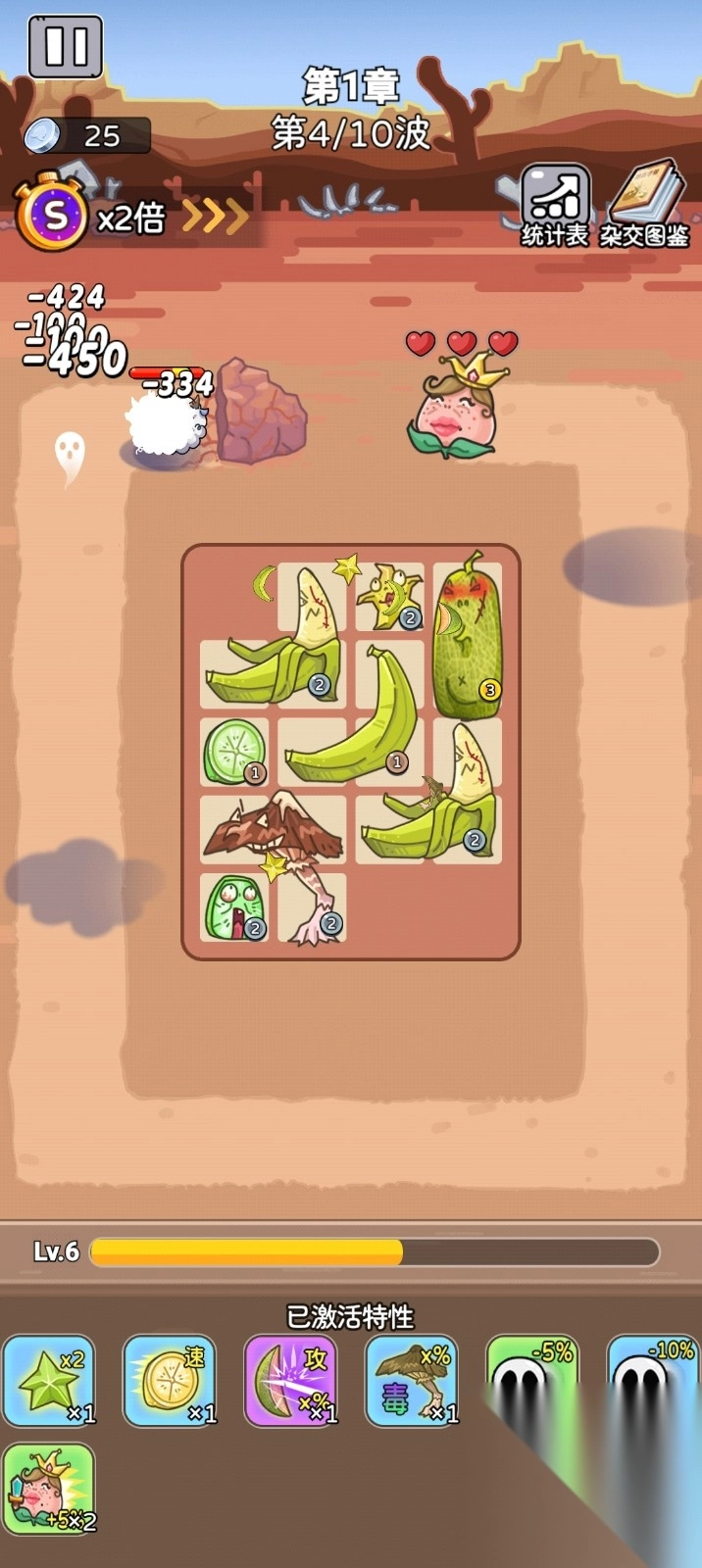Pause the game
702x1568 pixels.
[x=66, y=46]
